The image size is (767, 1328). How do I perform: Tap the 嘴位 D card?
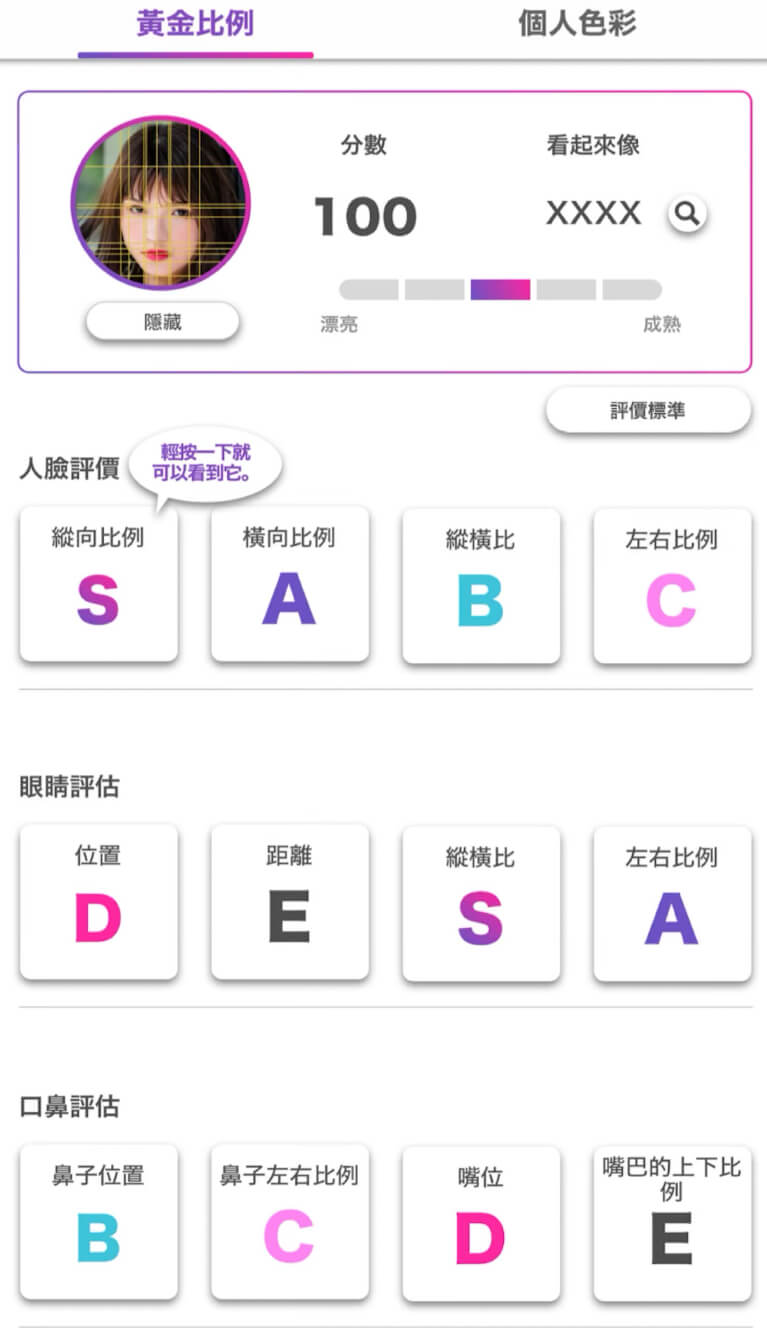click(x=481, y=1223)
